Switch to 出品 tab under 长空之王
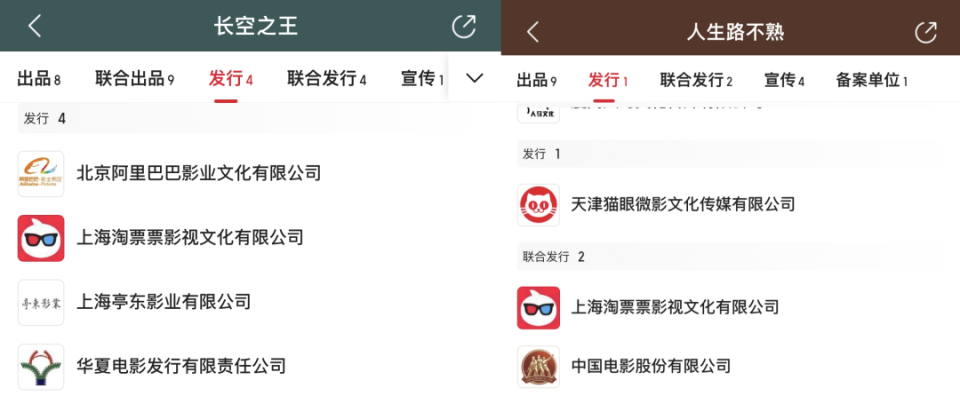The image size is (960, 404). click(x=39, y=79)
